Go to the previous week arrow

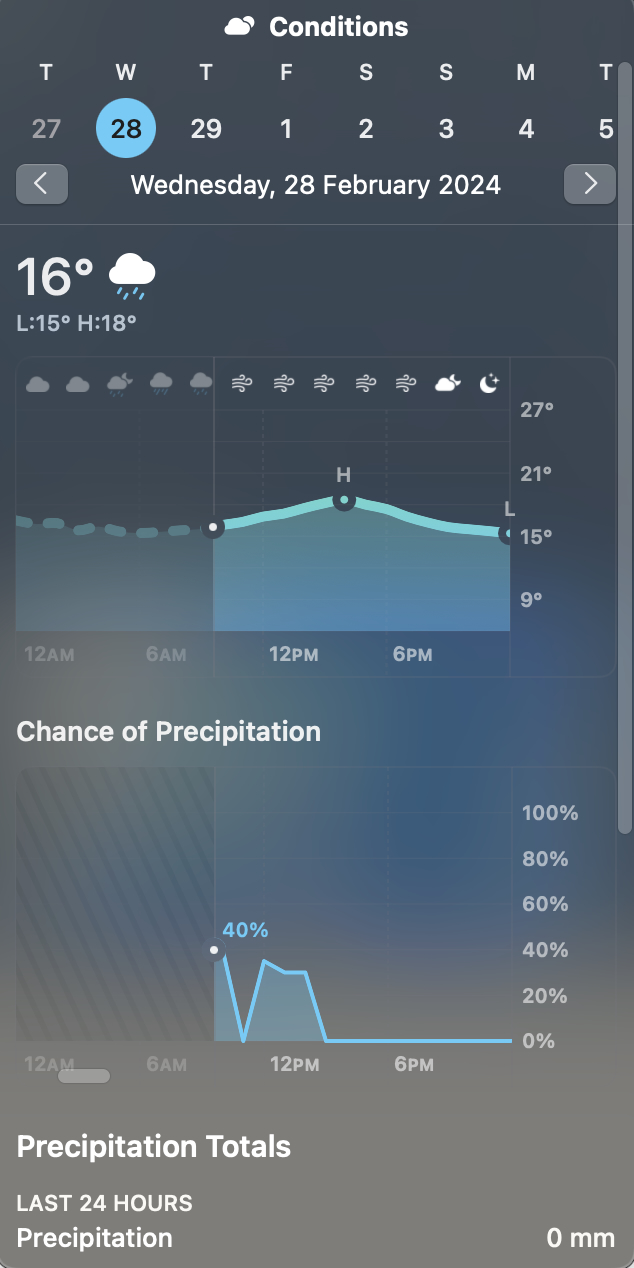(x=42, y=184)
